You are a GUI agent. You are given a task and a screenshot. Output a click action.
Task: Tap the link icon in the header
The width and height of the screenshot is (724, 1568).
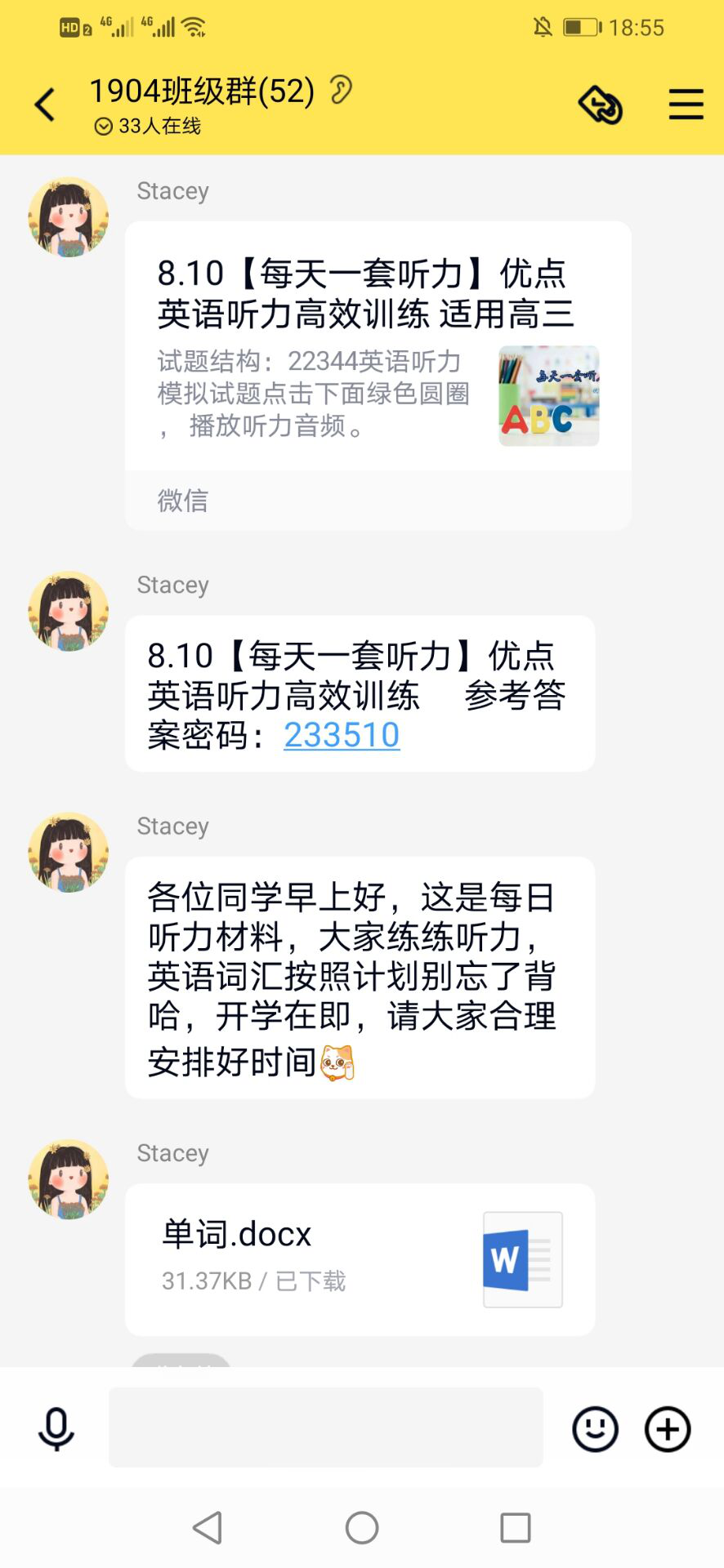(601, 105)
